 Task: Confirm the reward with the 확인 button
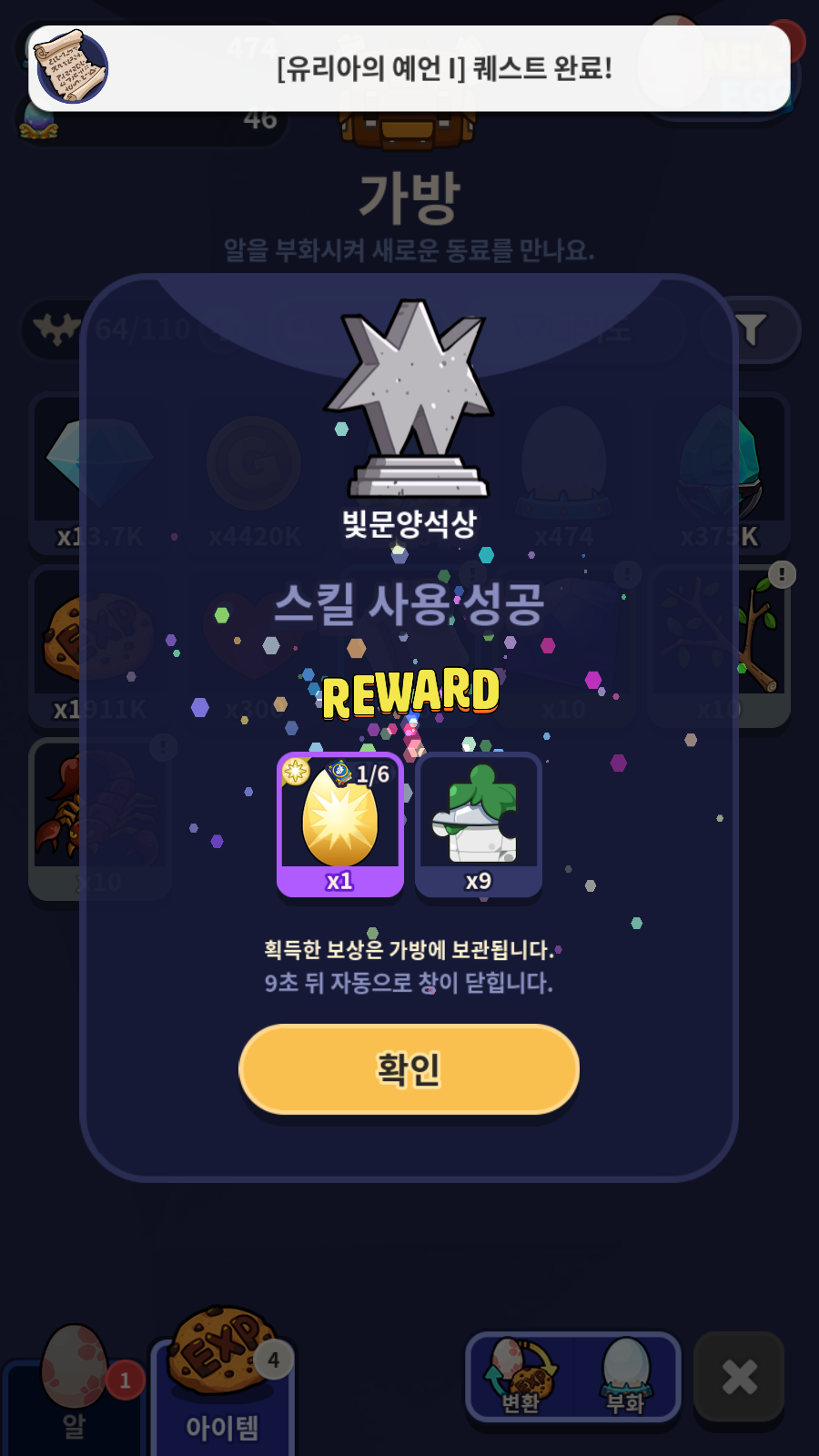point(409,1068)
